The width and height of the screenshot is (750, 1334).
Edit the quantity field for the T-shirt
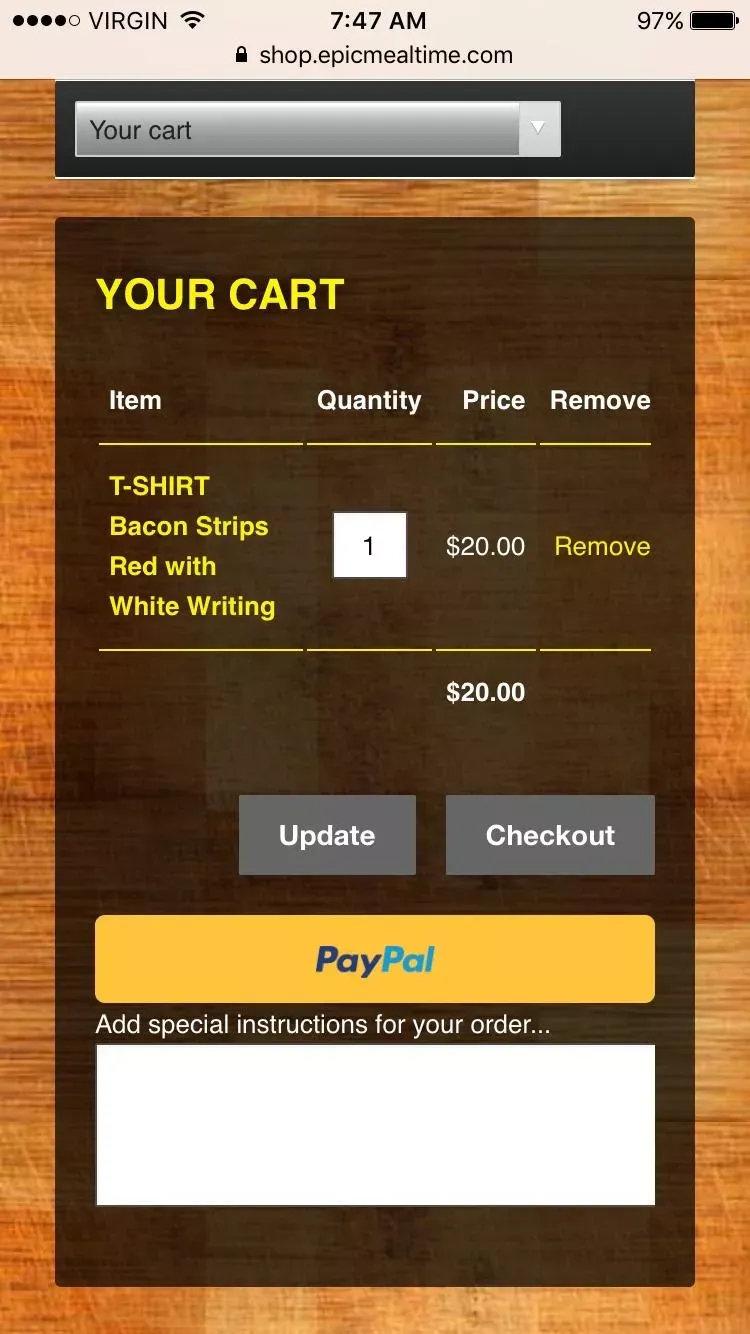click(x=369, y=545)
